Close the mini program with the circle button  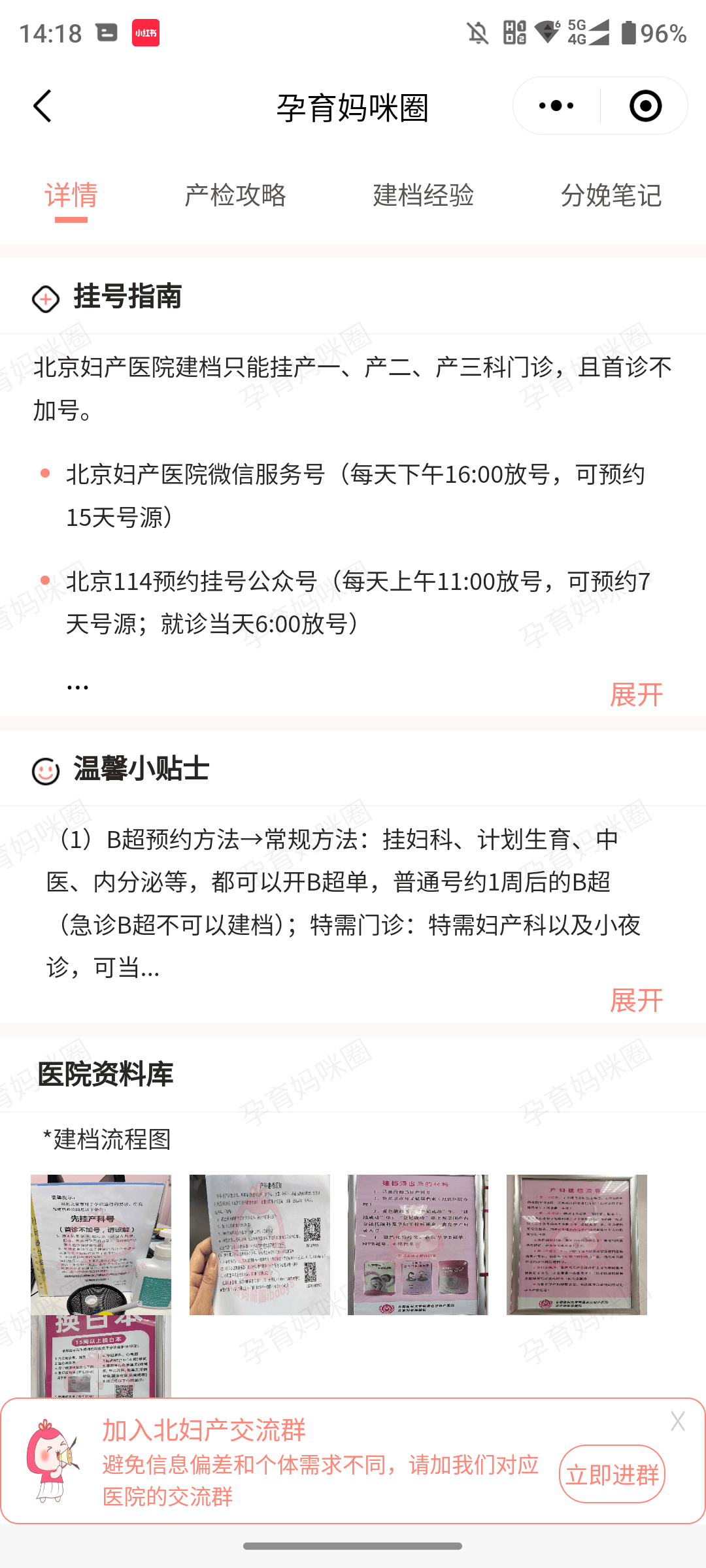[x=645, y=106]
